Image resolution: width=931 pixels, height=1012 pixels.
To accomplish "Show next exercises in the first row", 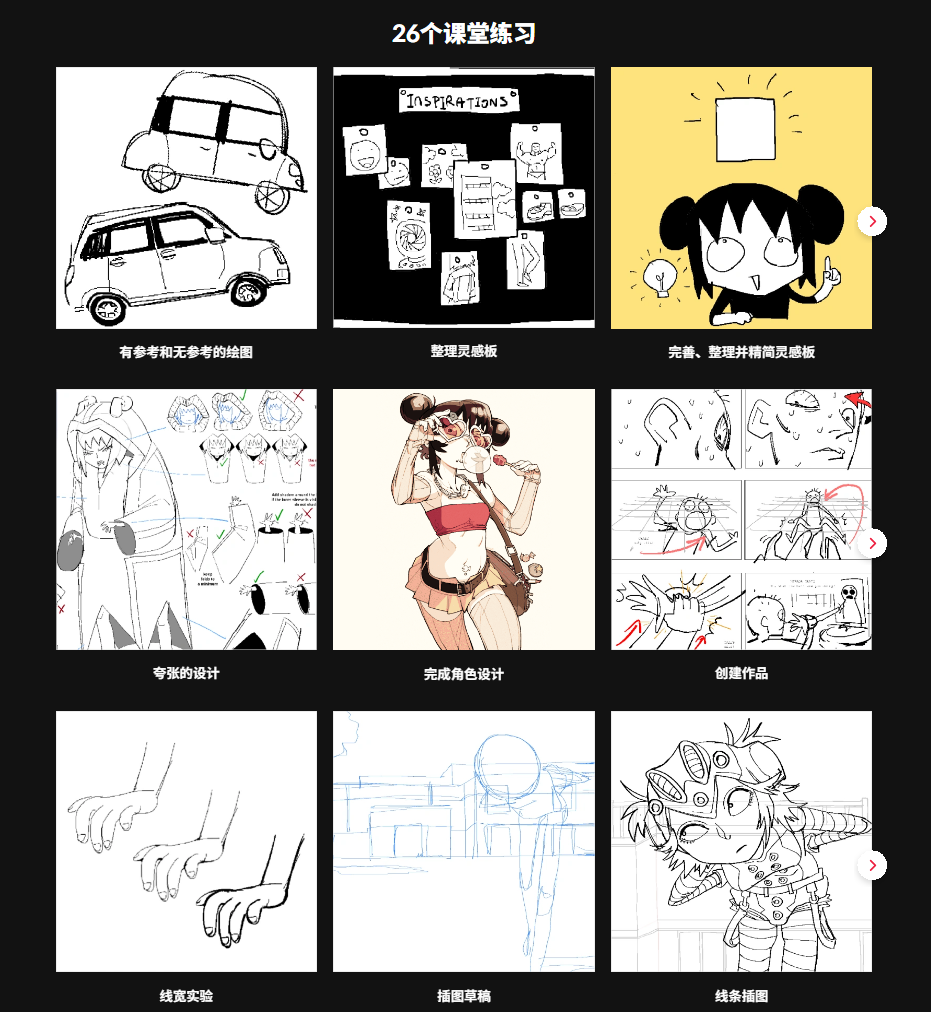I will coord(872,221).
